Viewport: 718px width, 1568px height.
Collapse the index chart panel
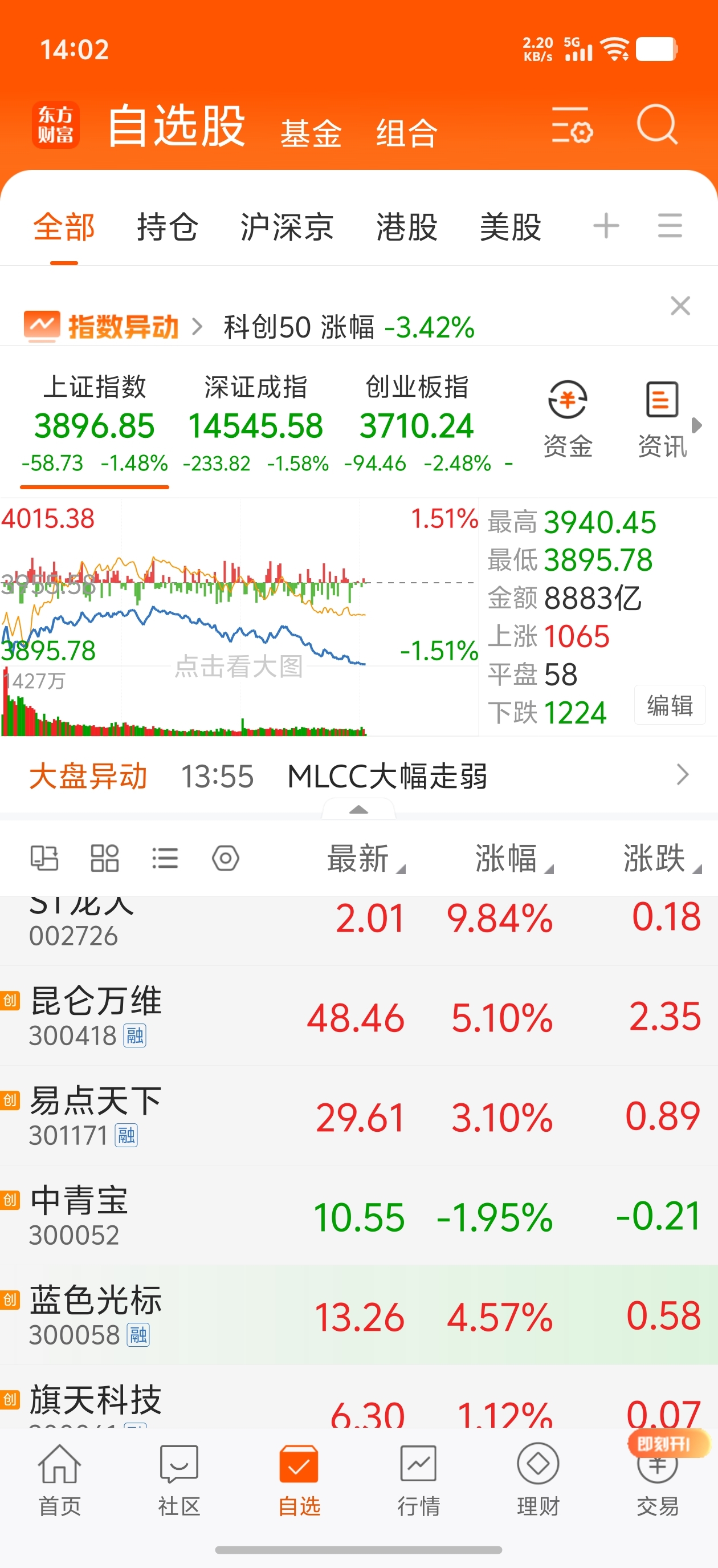pos(359,810)
